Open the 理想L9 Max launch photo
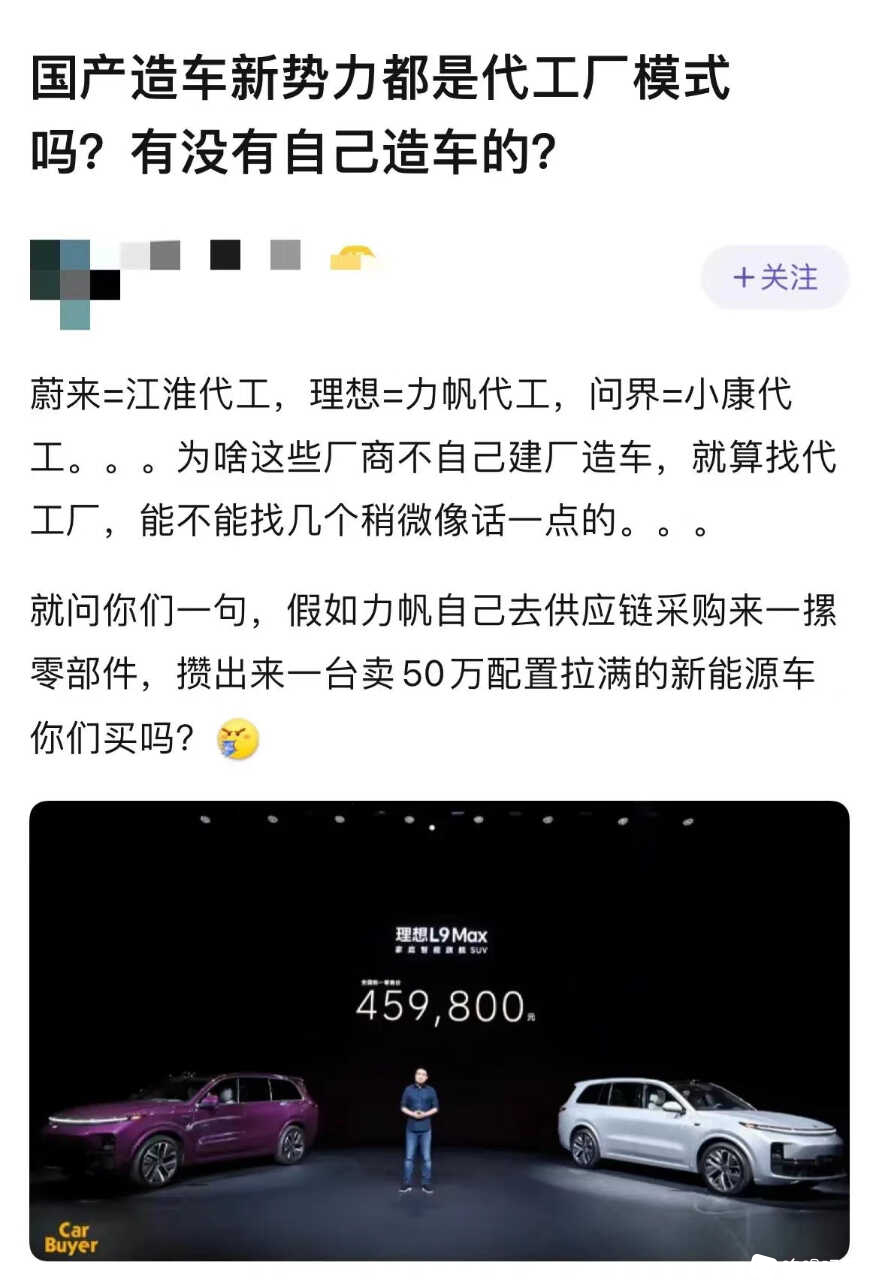 tap(439, 1029)
